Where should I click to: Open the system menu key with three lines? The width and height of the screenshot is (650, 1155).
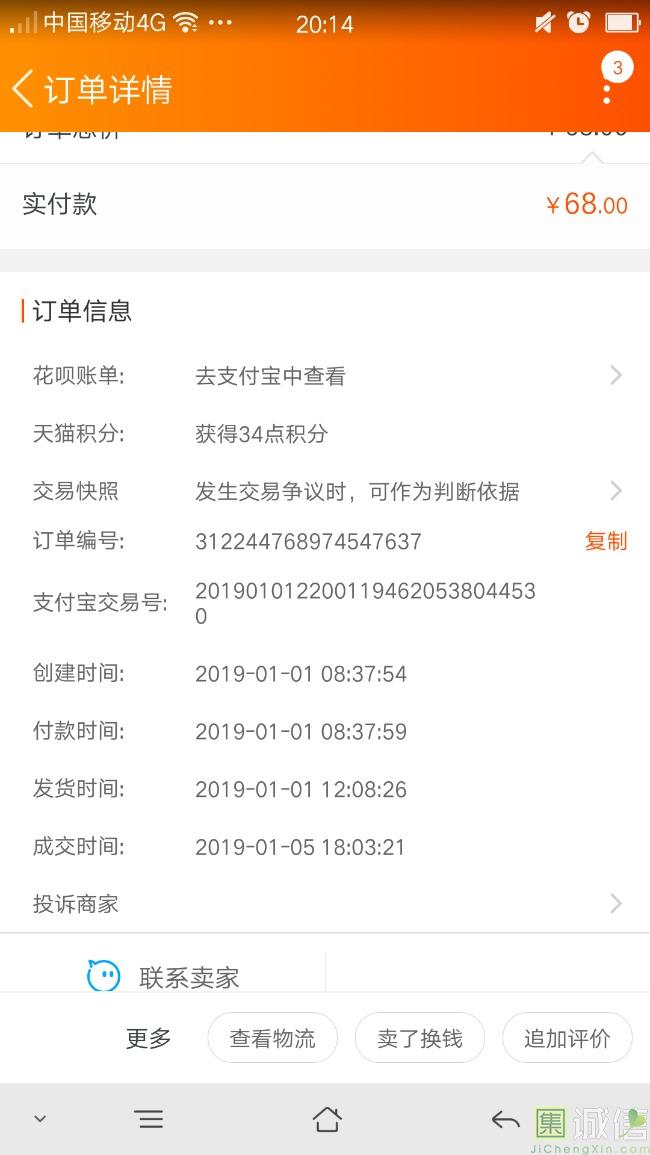[x=150, y=1120]
